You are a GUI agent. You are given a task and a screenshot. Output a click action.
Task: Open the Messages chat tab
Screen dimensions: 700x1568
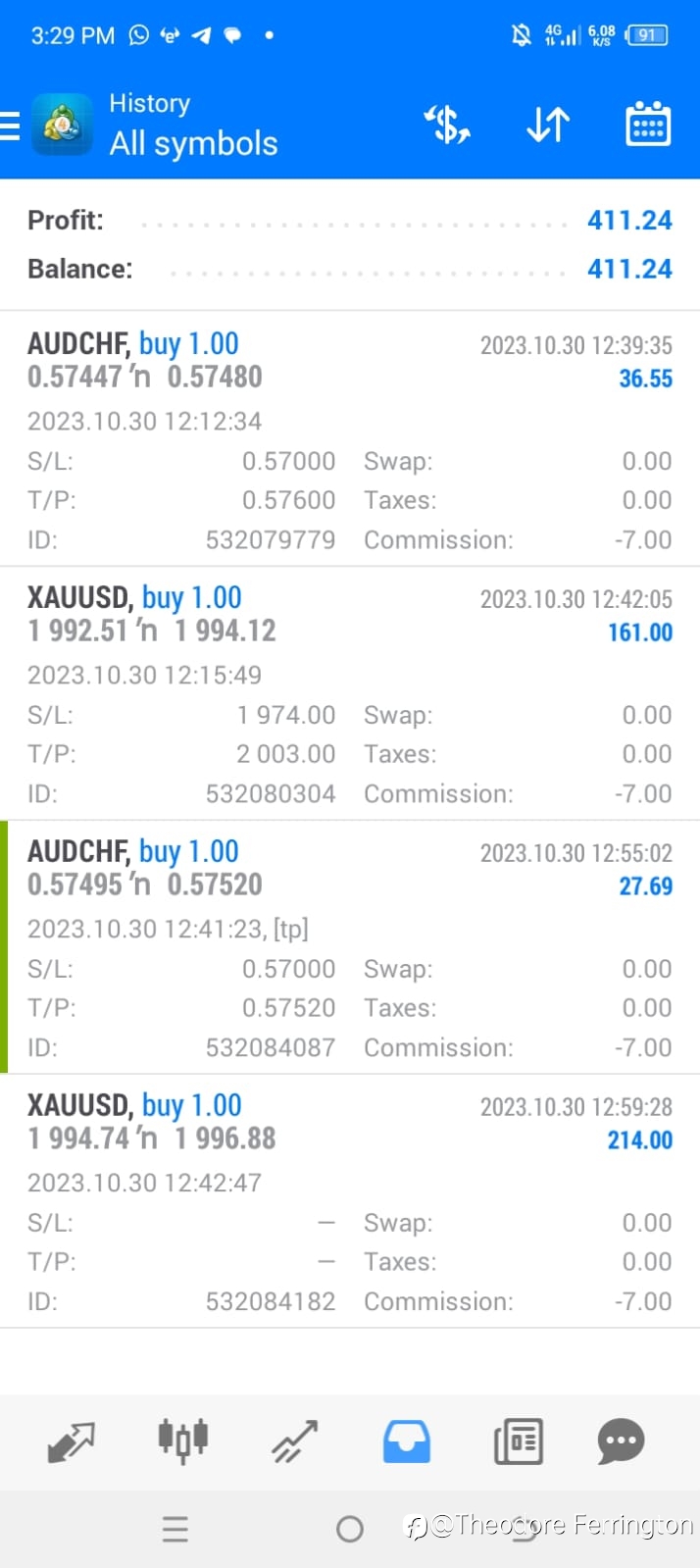[x=621, y=1442]
